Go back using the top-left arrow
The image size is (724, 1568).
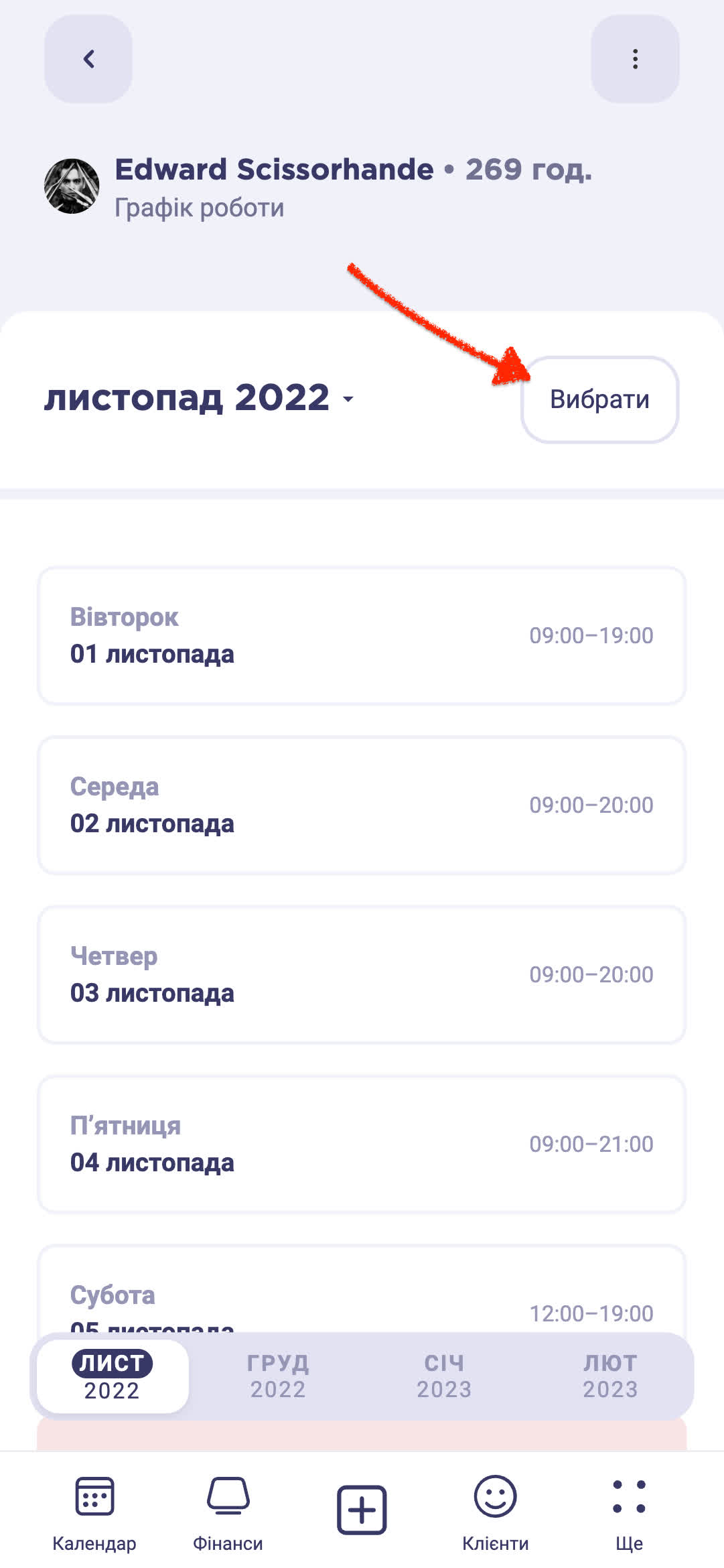(88, 59)
